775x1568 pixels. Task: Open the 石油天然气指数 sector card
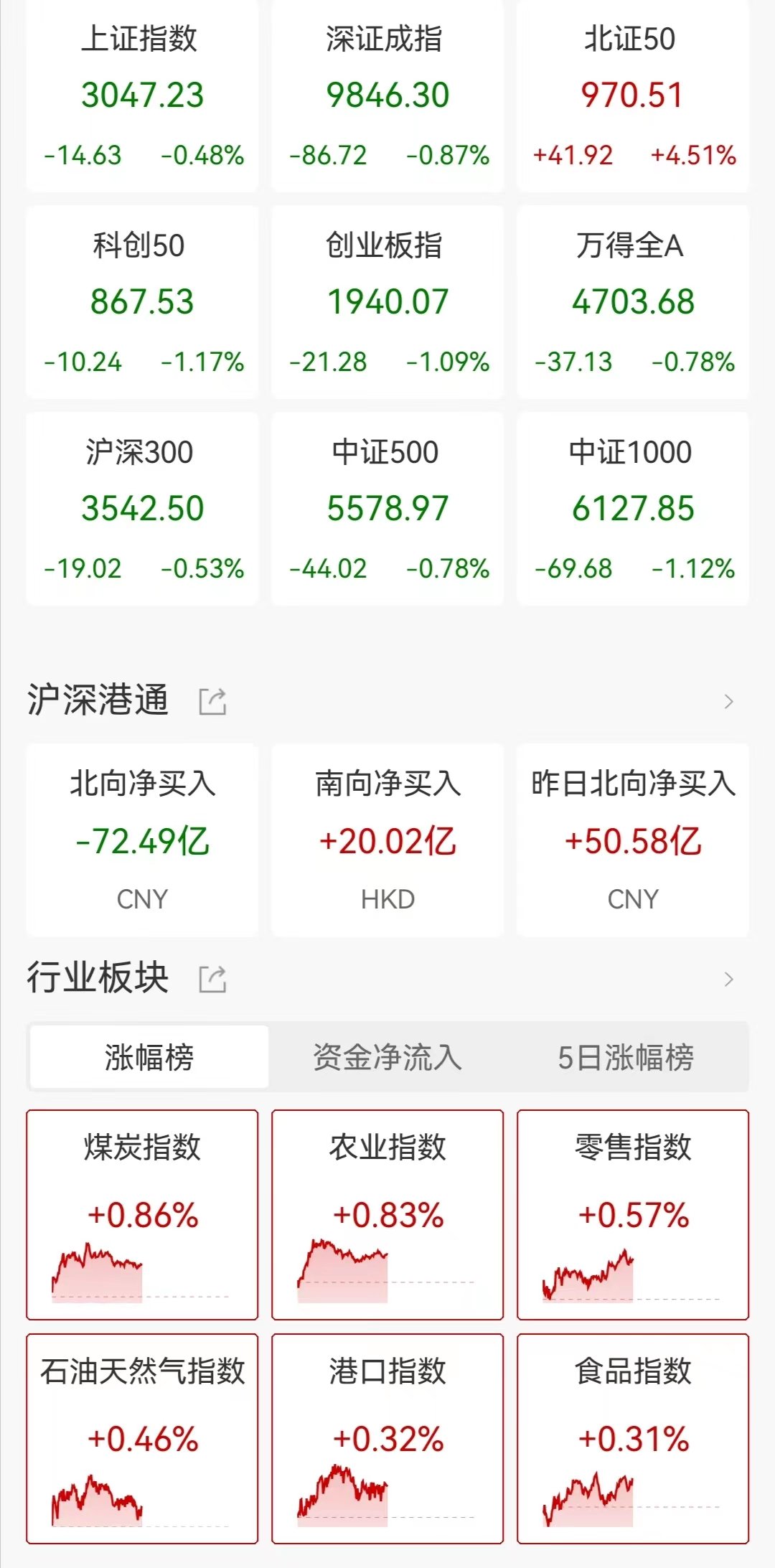[142, 1439]
